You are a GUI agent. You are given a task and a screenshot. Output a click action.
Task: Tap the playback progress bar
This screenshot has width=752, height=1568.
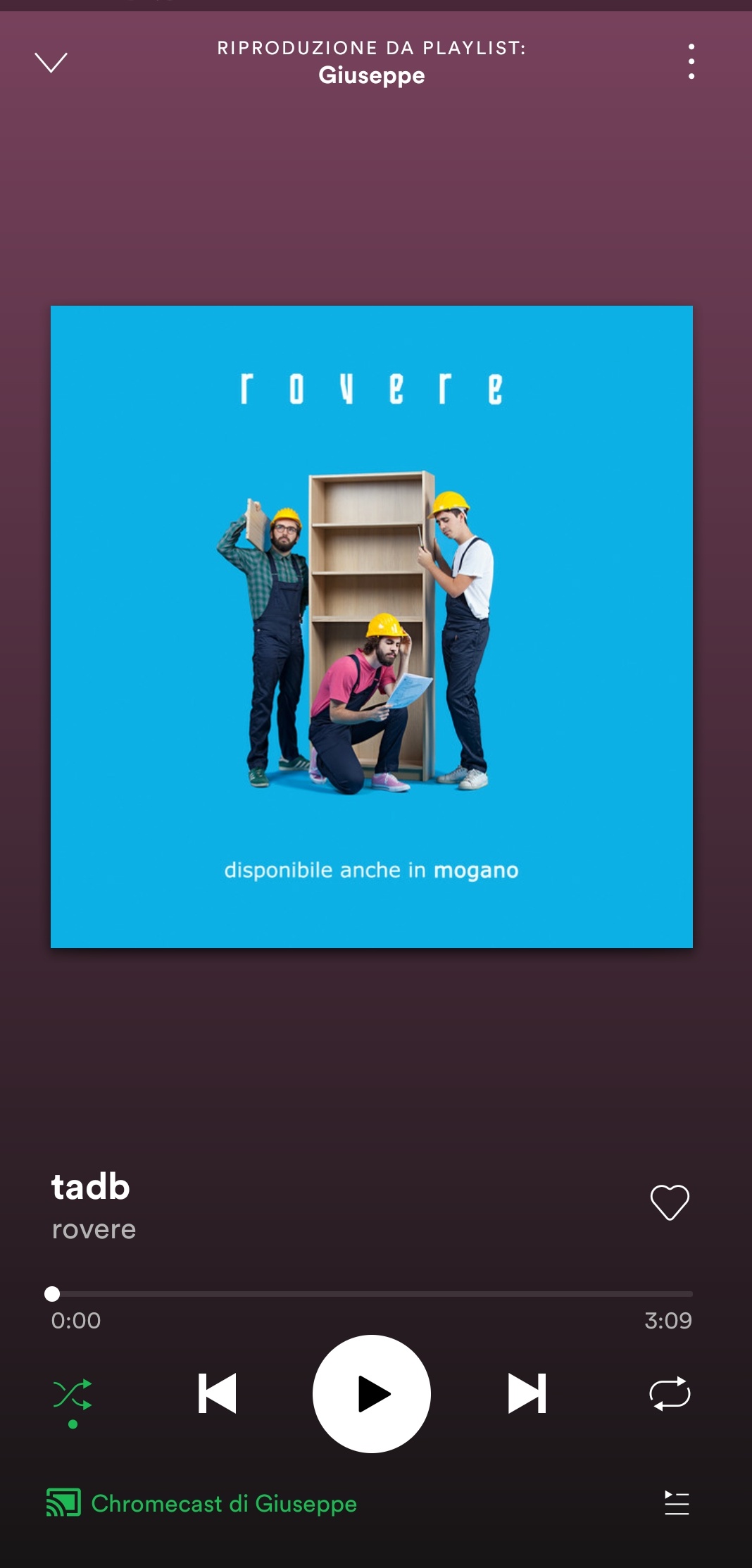point(372,1294)
